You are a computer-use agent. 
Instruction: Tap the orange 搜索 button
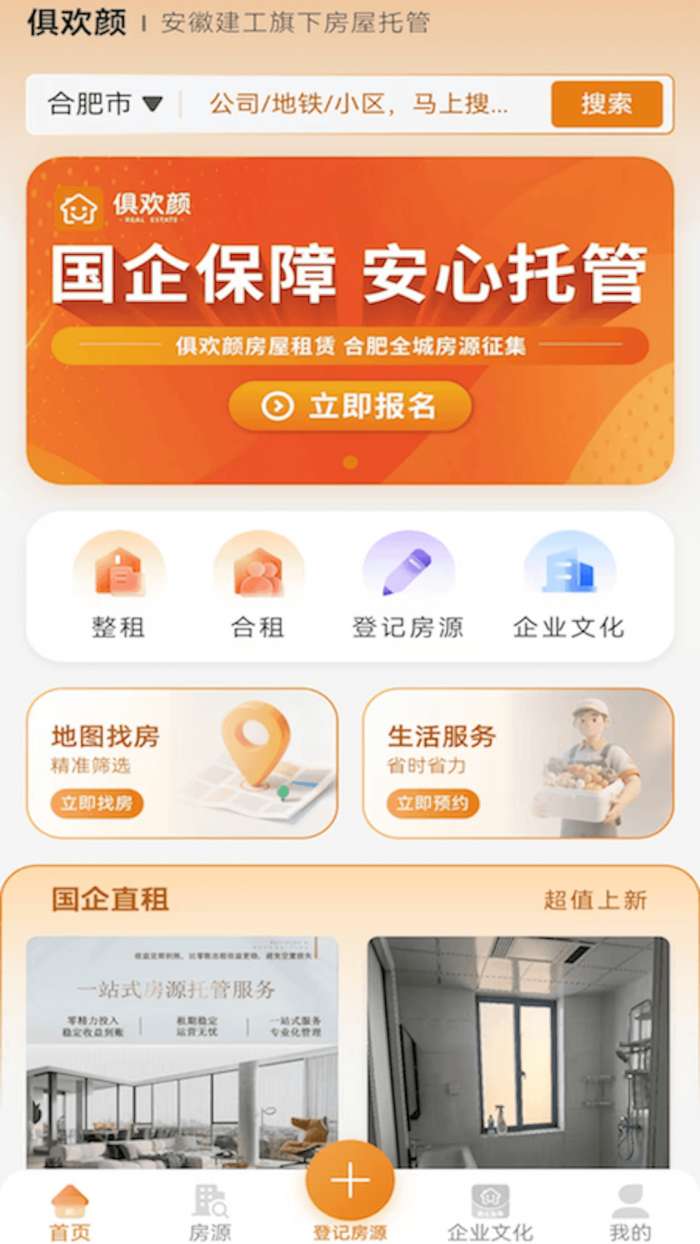pos(606,104)
